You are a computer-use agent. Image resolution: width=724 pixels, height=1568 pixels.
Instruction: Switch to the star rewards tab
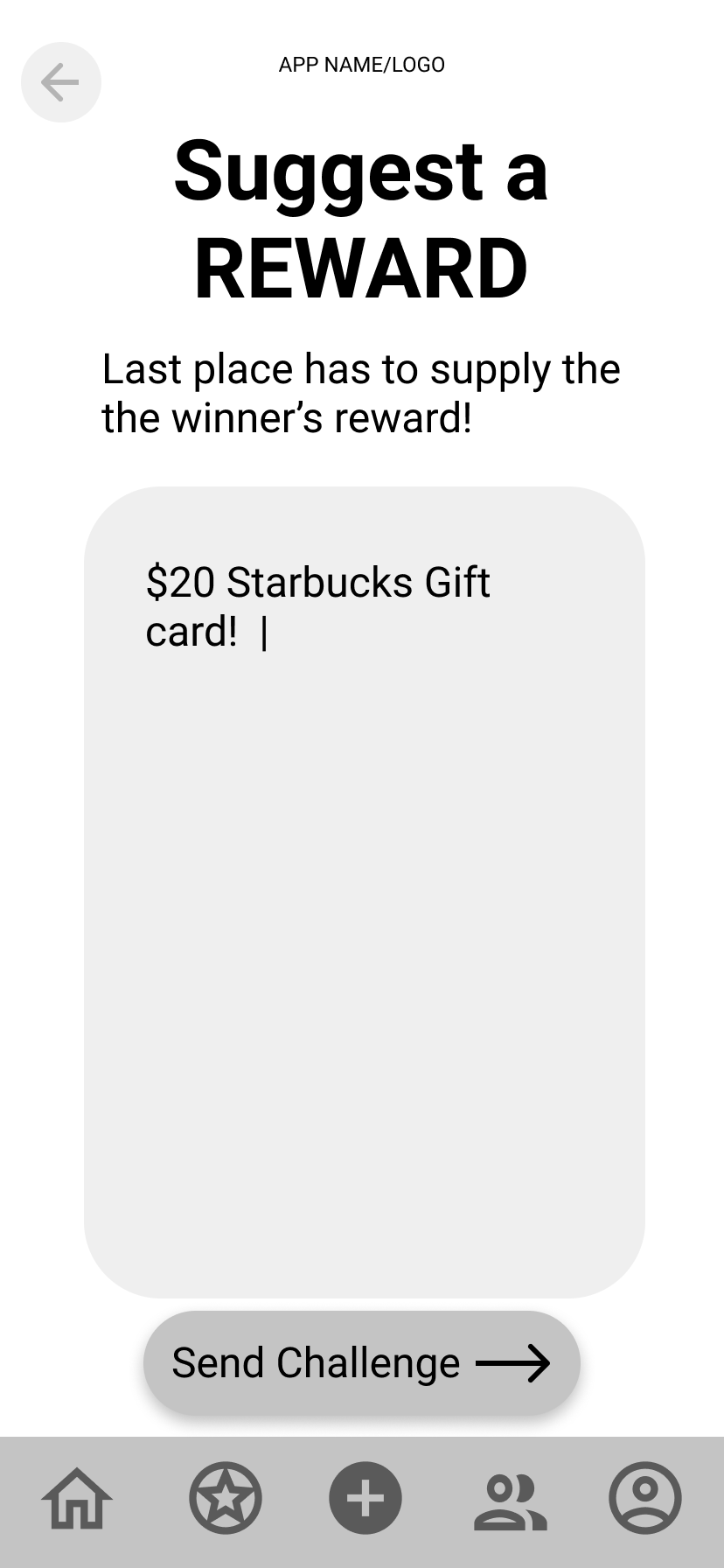tap(226, 1498)
